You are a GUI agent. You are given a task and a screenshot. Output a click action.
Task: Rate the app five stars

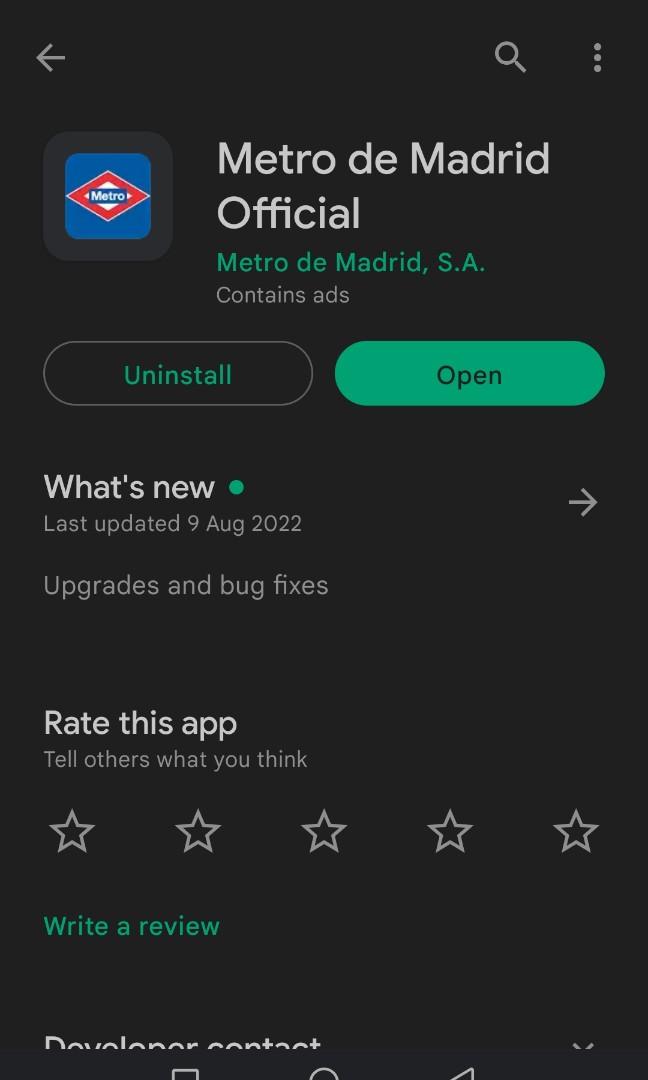pyautogui.click(x=576, y=832)
